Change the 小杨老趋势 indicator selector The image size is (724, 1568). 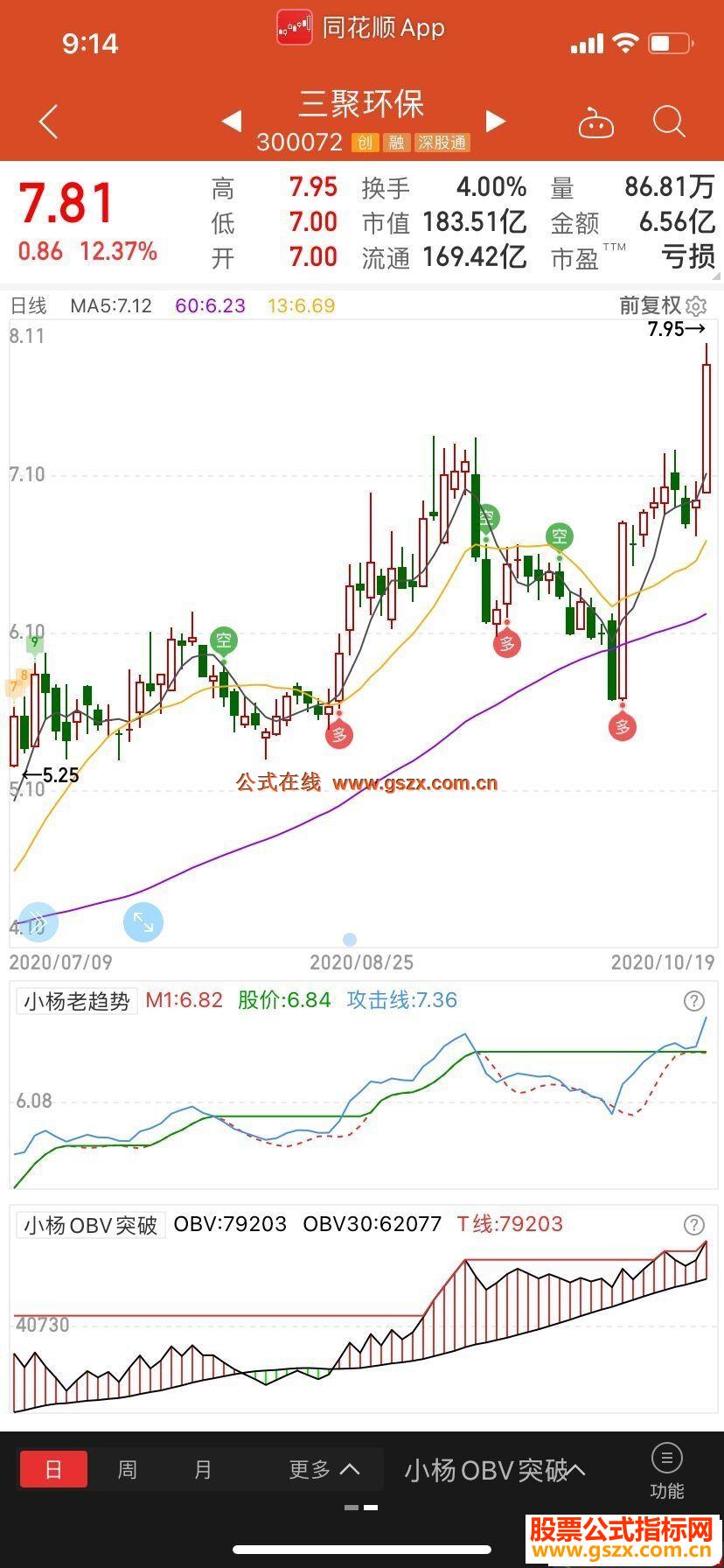(x=77, y=1001)
